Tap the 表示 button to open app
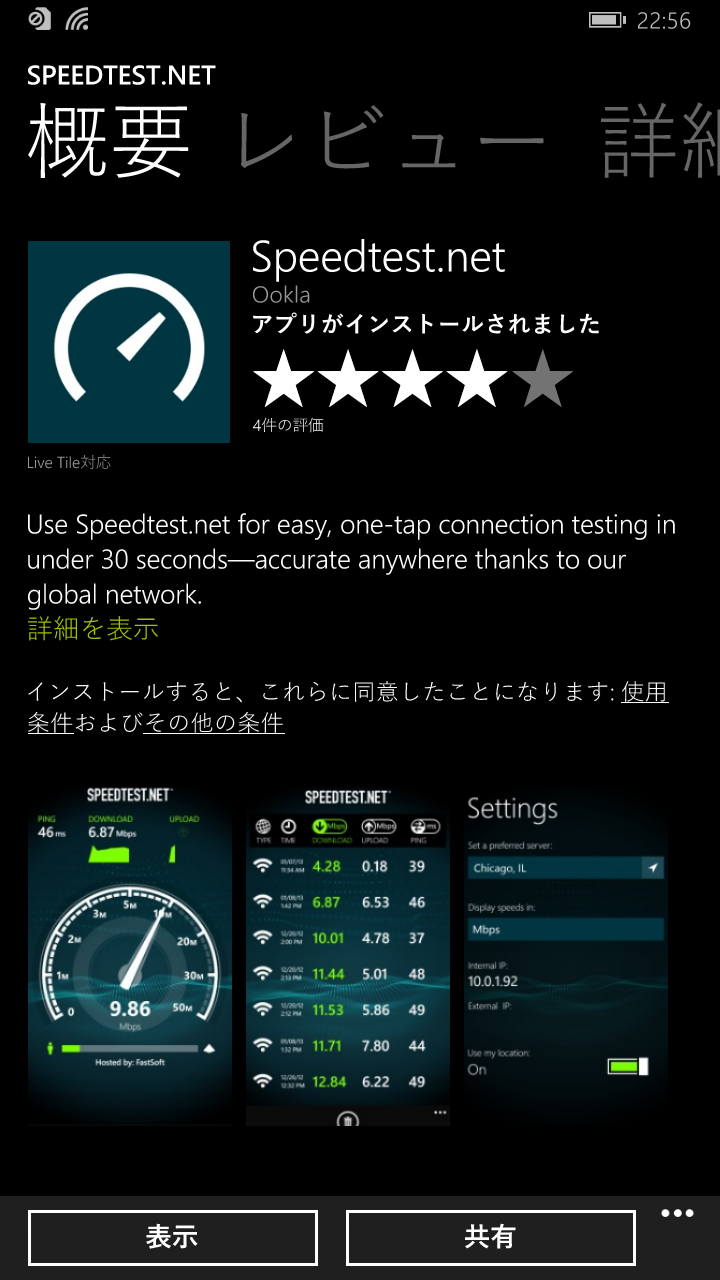This screenshot has width=720, height=1280. (x=173, y=1237)
